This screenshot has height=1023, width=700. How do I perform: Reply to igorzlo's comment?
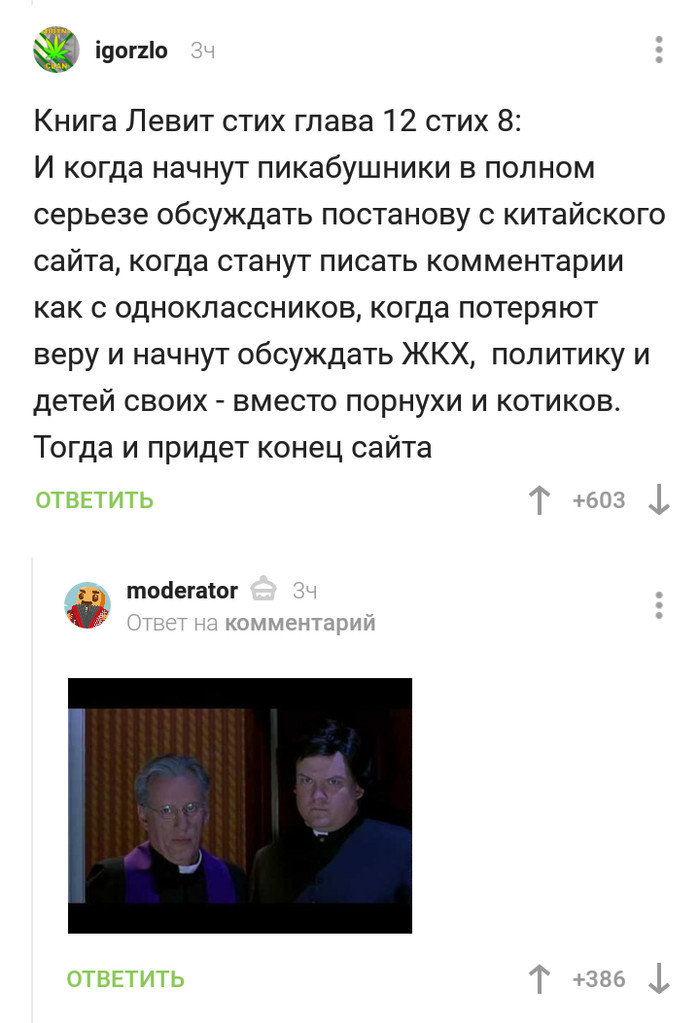point(94,500)
